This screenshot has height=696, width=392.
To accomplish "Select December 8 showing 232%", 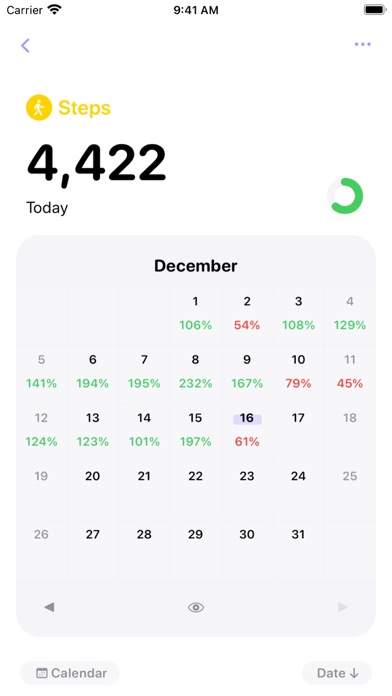I will [x=195, y=371].
